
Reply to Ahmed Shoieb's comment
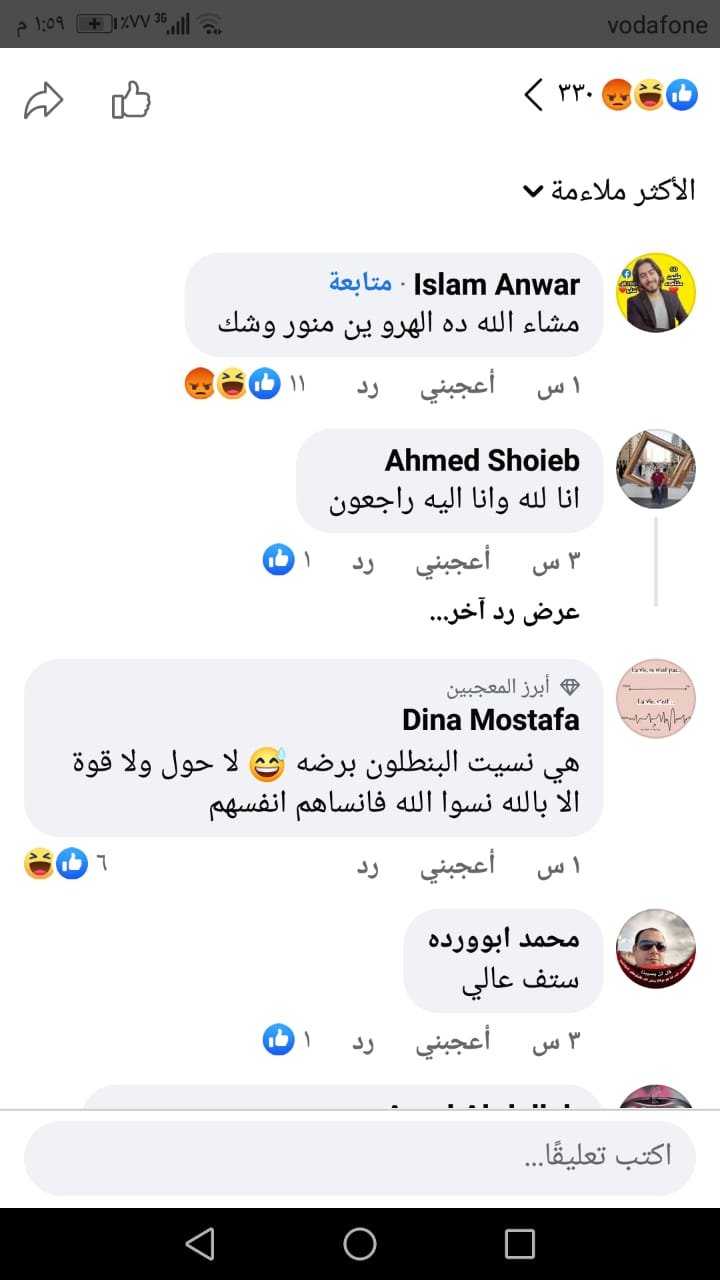(x=363, y=561)
